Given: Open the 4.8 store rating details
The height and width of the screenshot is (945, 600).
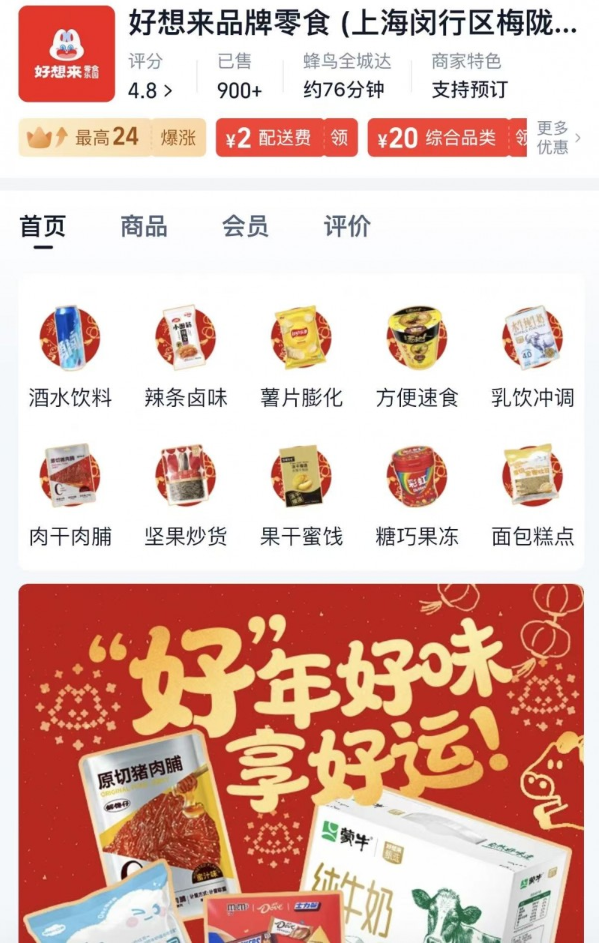Looking at the screenshot, I should point(150,90).
